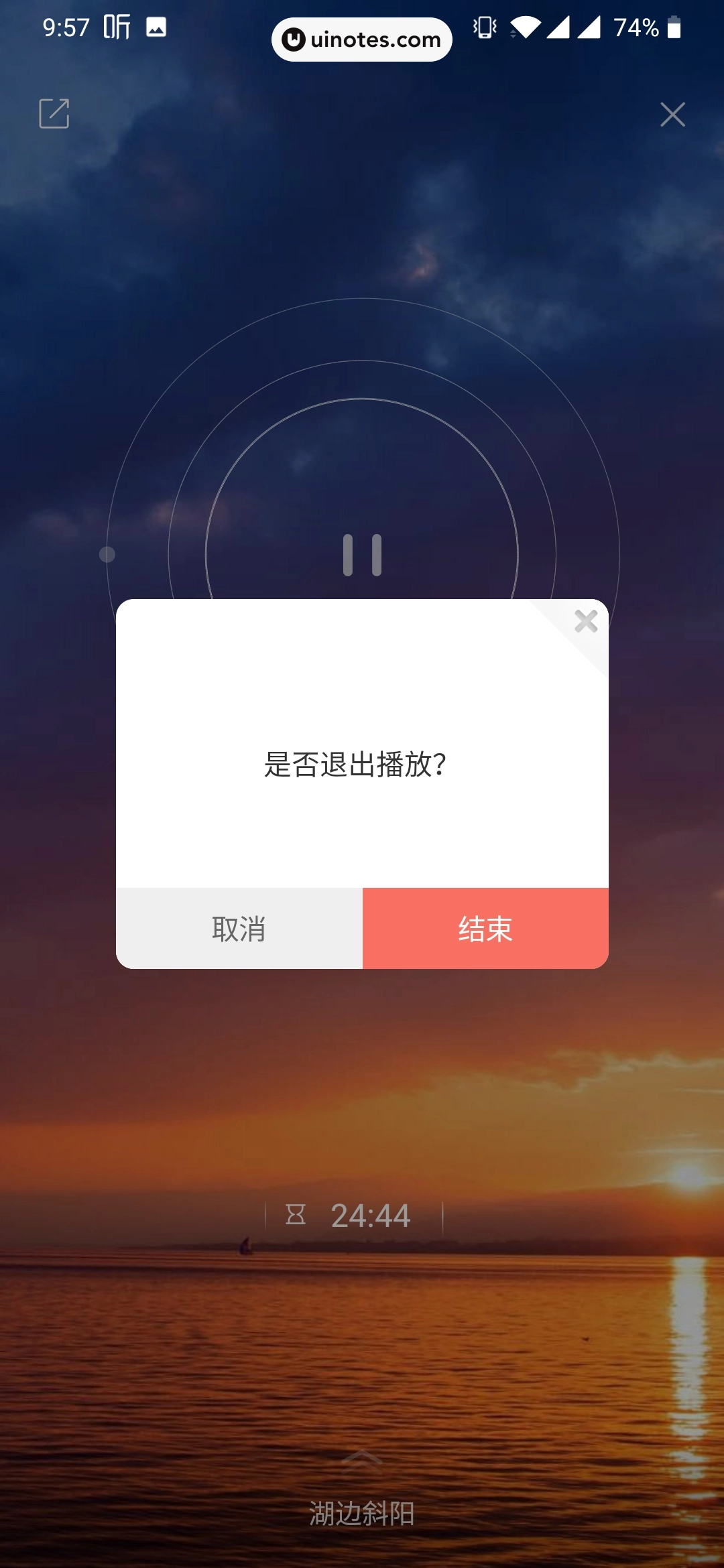Tap the uinotes.com badge in the status bar
This screenshot has width=724, height=1568.
point(362,40)
